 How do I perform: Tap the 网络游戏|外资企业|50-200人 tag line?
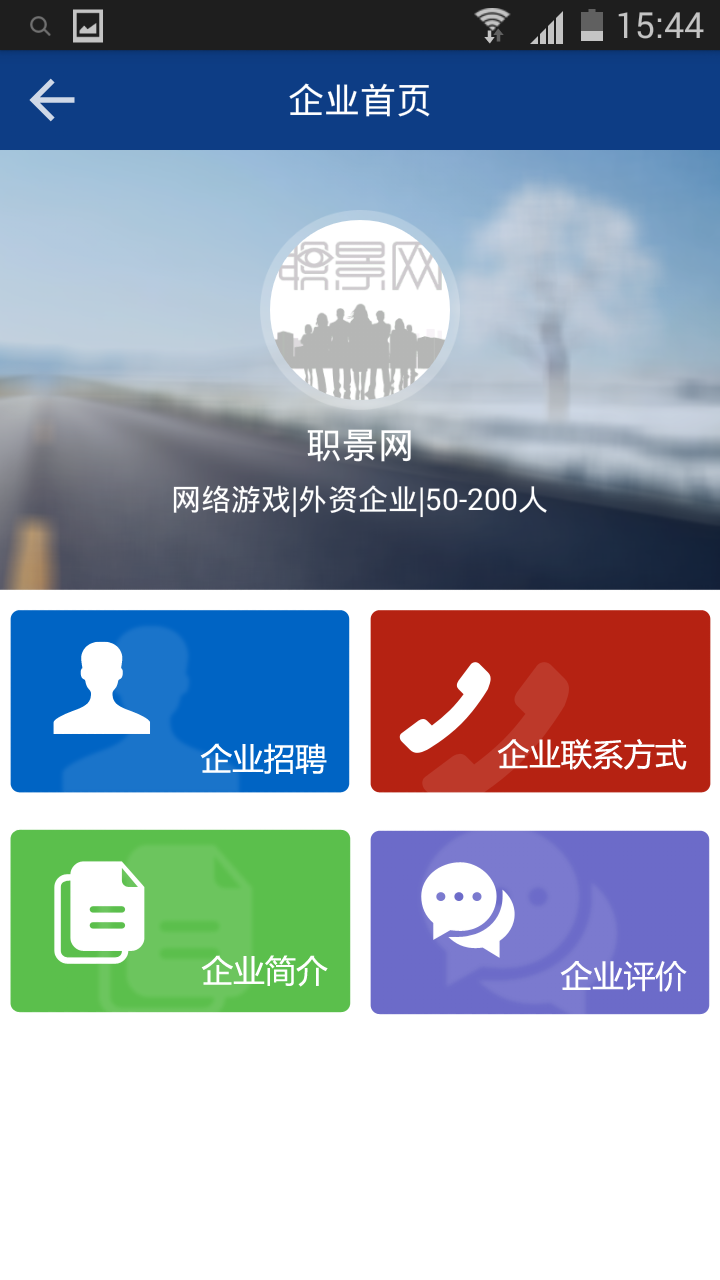[x=360, y=500]
